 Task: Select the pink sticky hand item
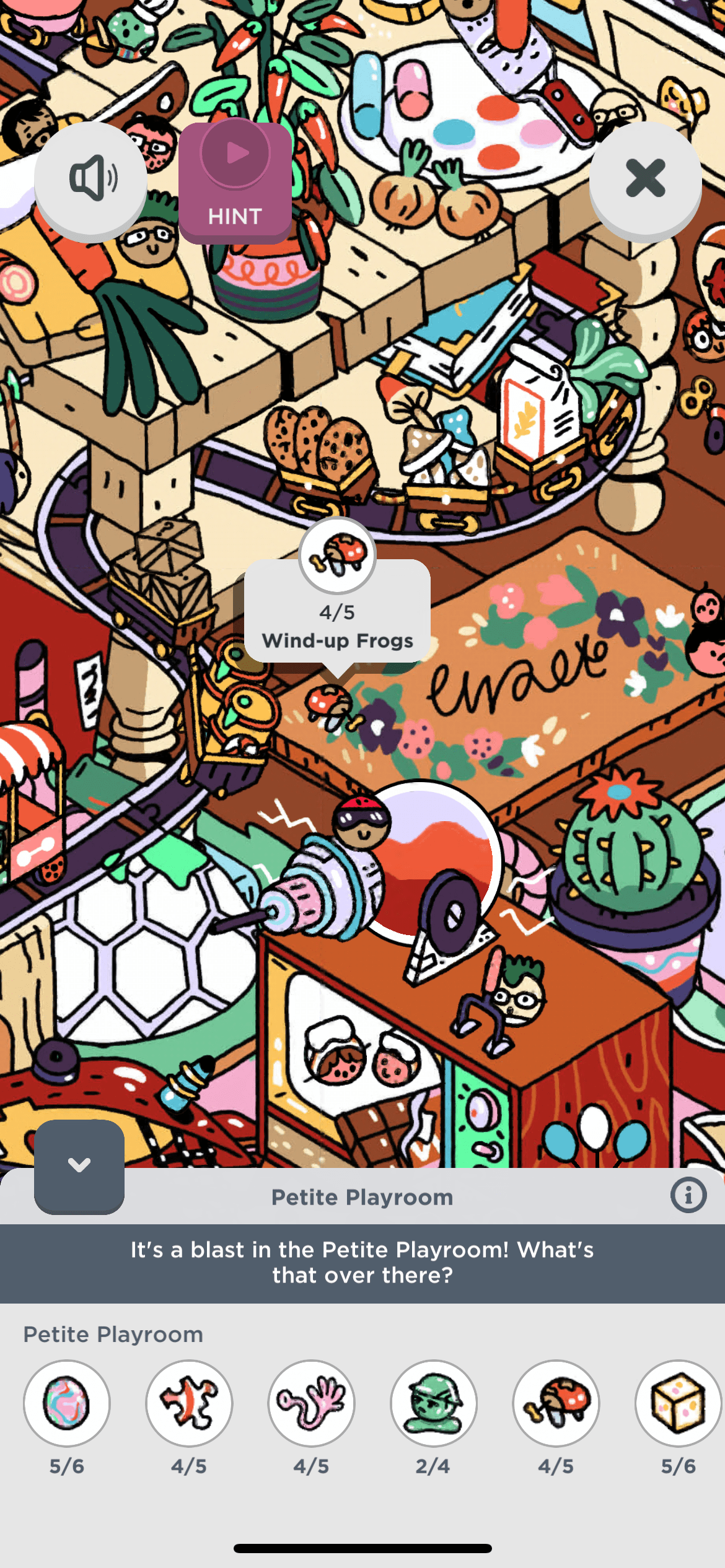pyautogui.click(x=311, y=1403)
